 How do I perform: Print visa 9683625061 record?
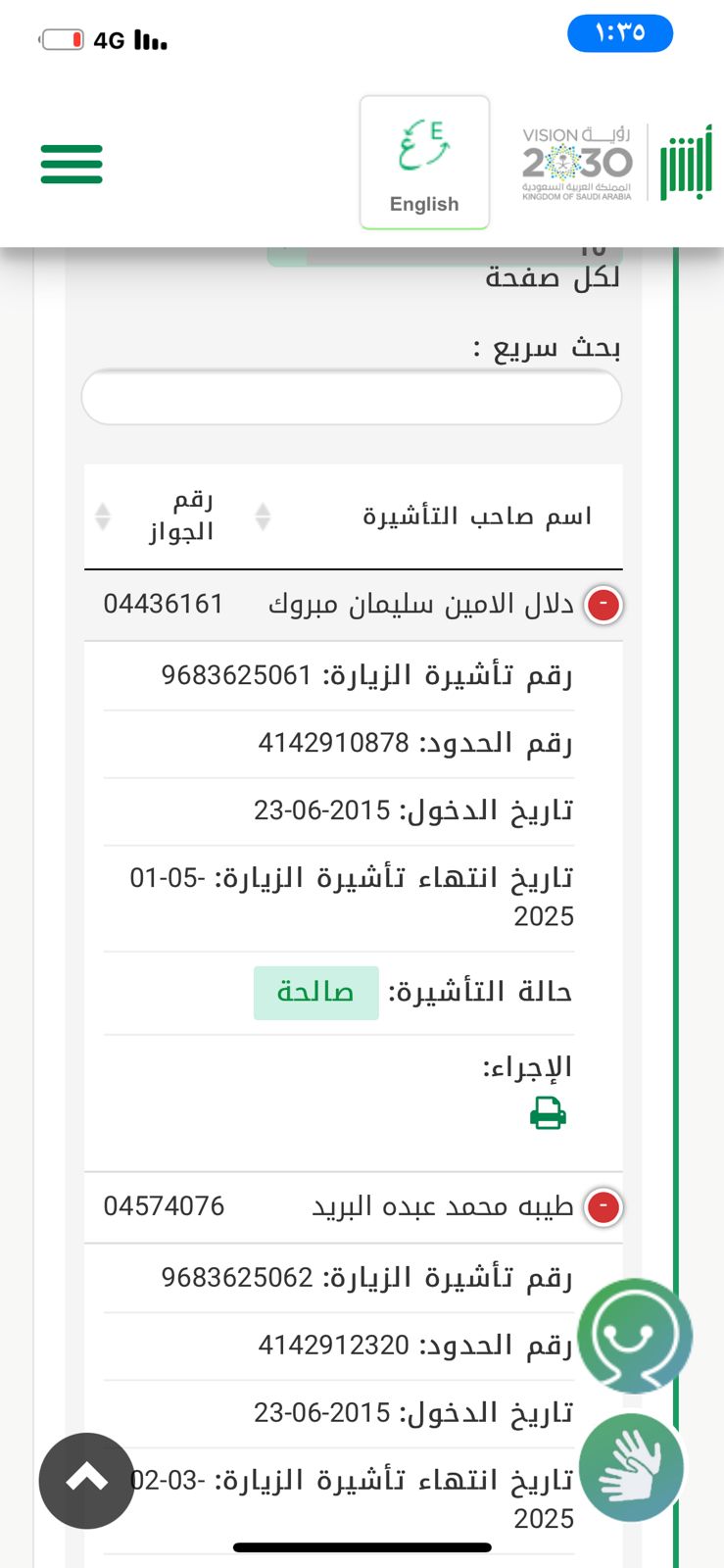click(x=548, y=1113)
